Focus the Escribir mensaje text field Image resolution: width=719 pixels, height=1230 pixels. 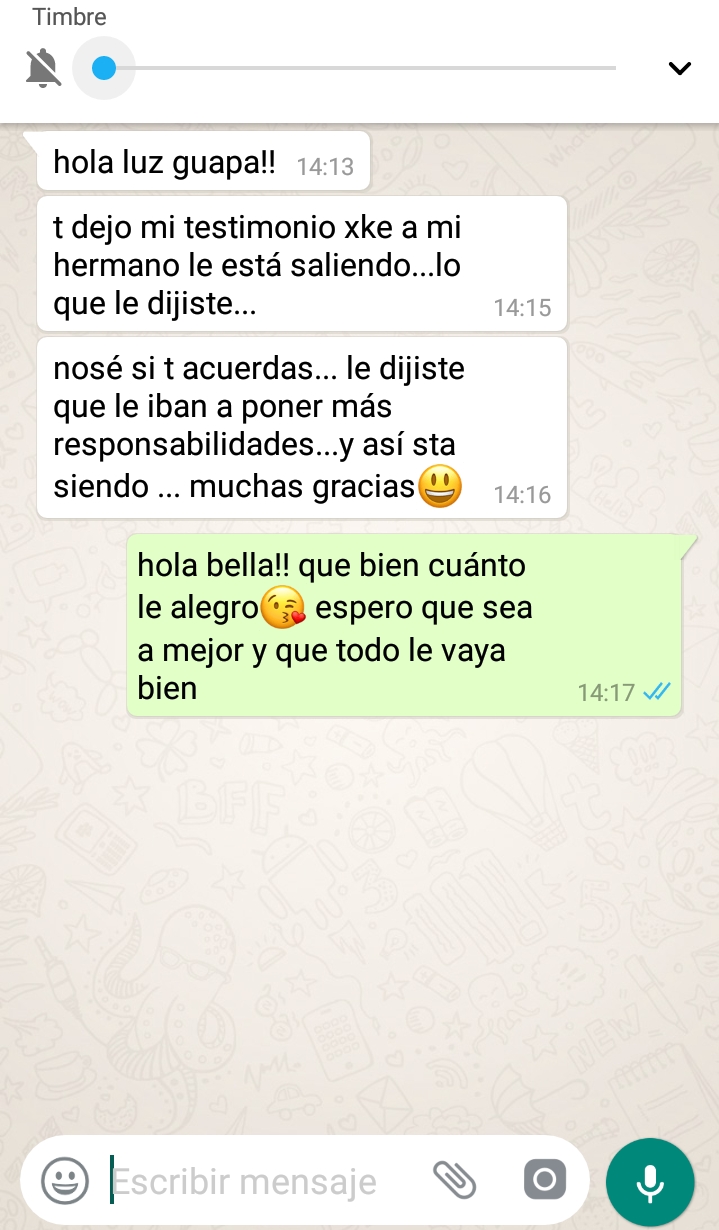(x=264, y=1182)
